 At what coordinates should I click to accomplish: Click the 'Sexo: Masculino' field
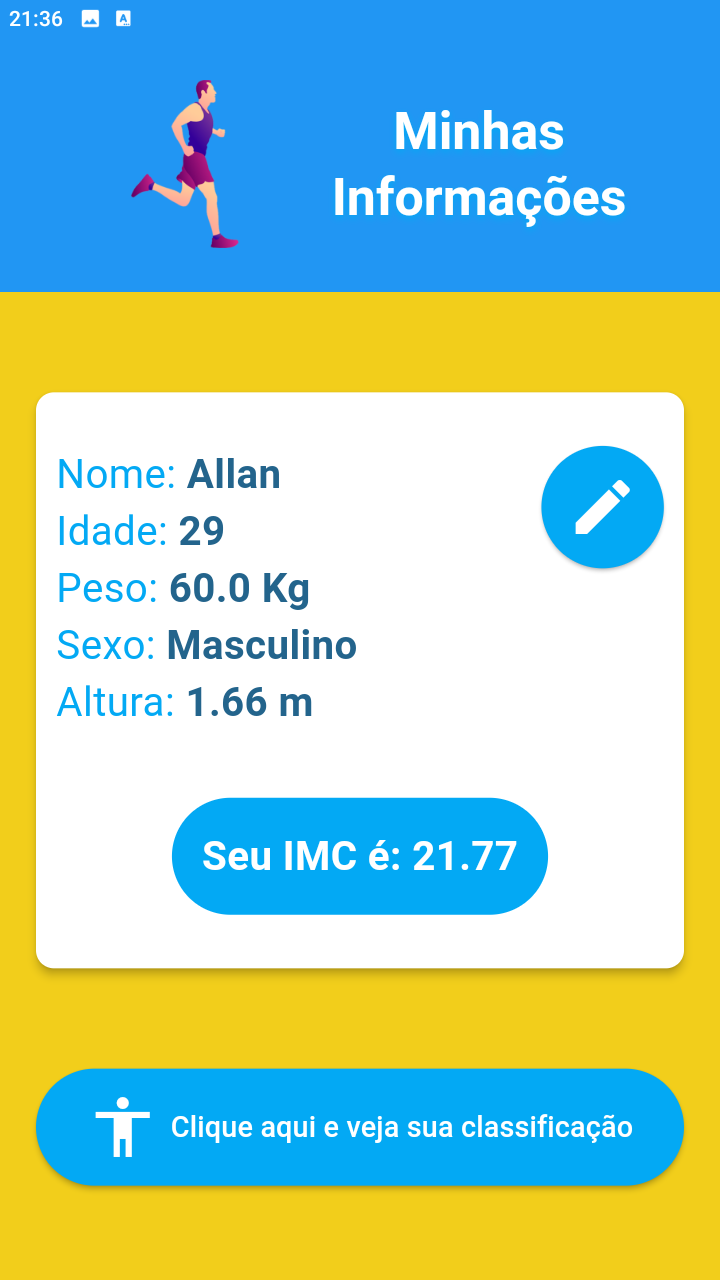point(208,645)
